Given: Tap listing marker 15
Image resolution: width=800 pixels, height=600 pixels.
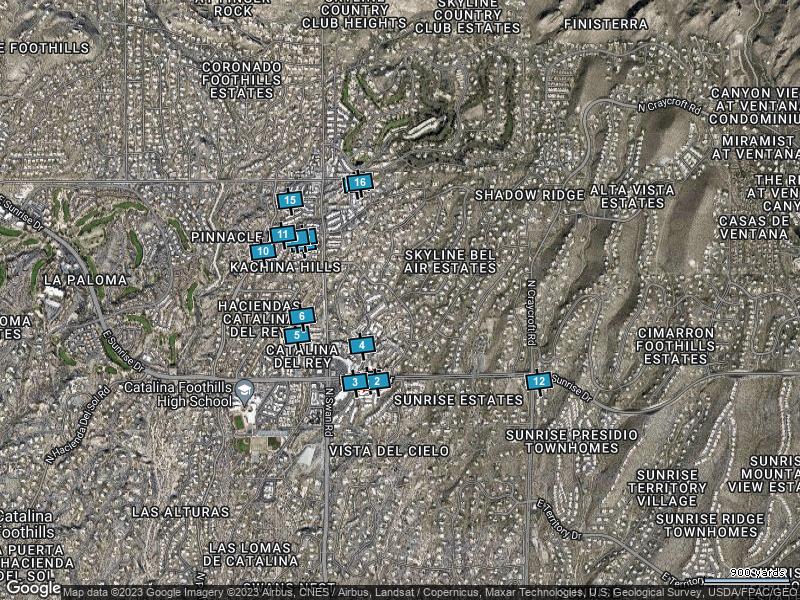Looking at the screenshot, I should tap(290, 200).
